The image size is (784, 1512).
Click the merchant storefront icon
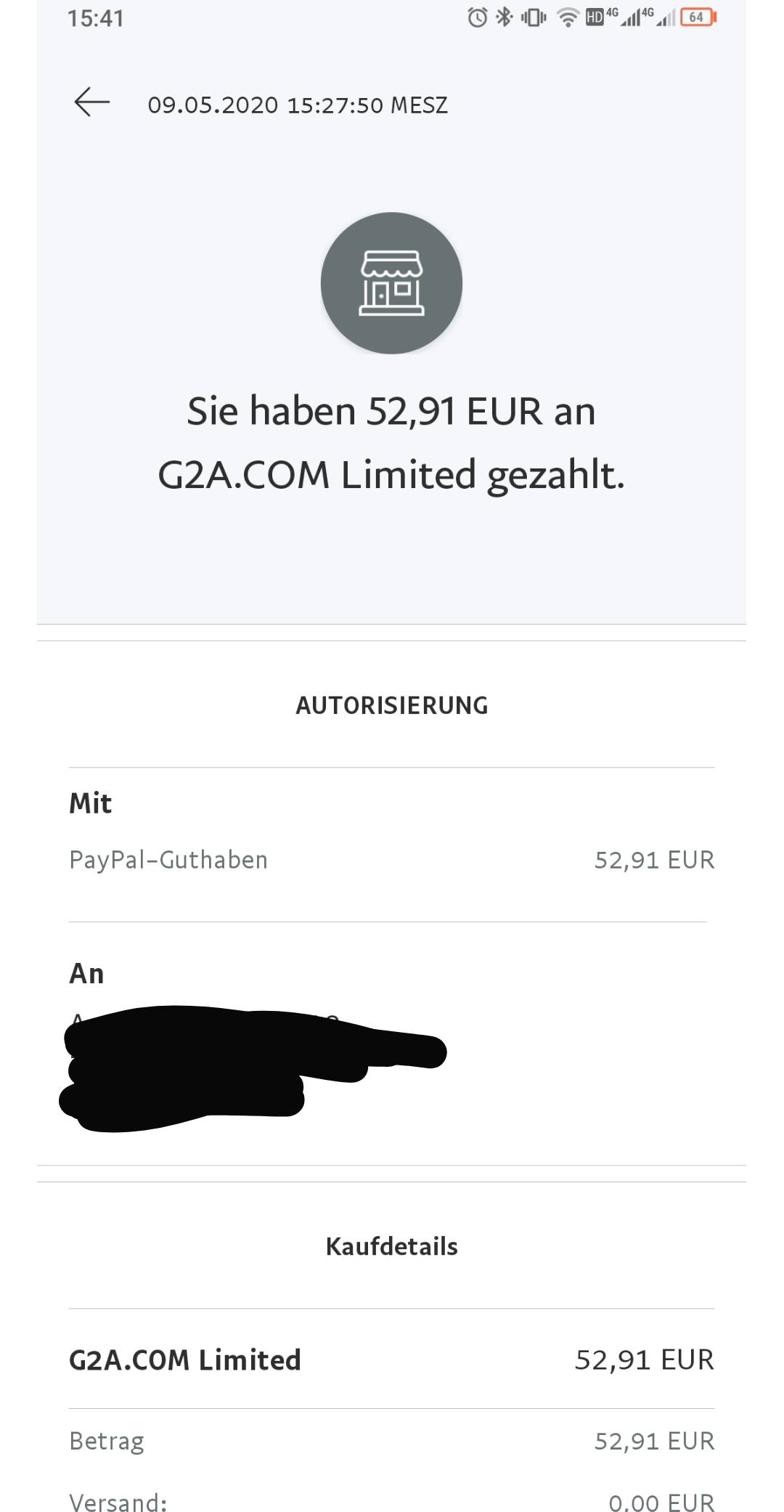tap(392, 283)
